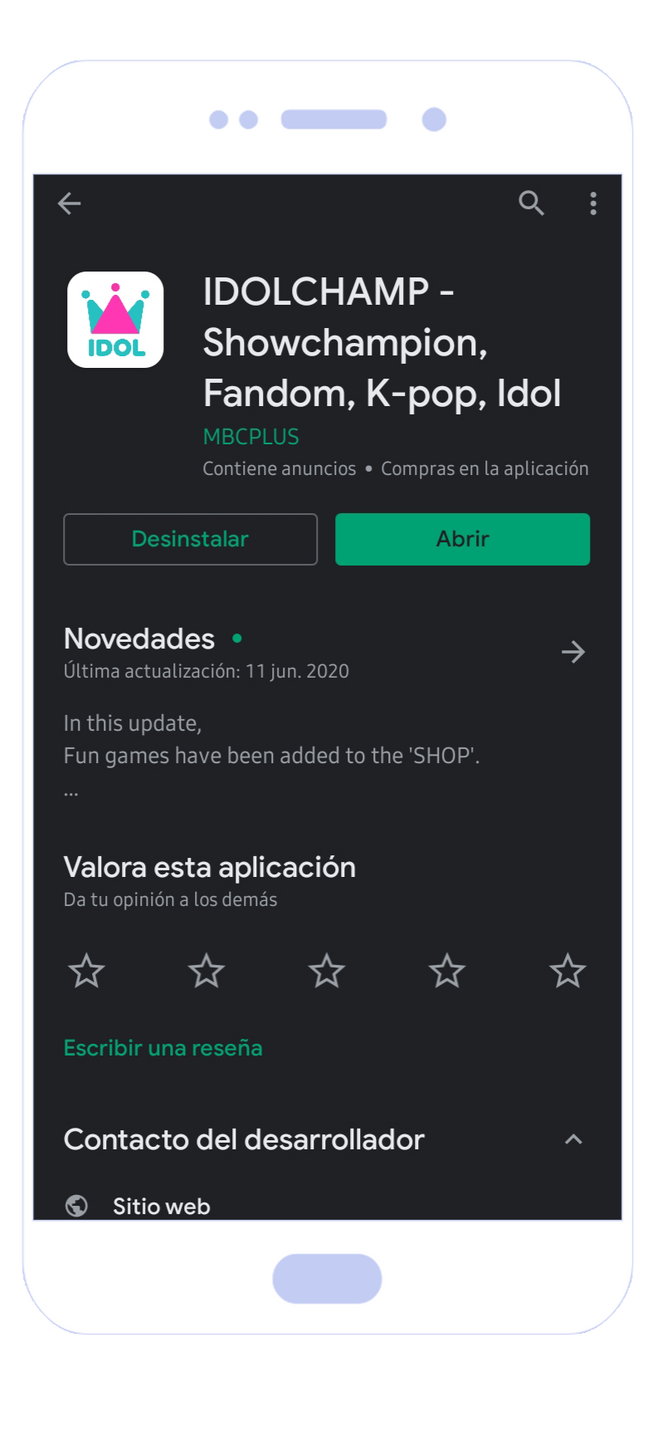Open MBCPLUS developer page

[x=251, y=437]
